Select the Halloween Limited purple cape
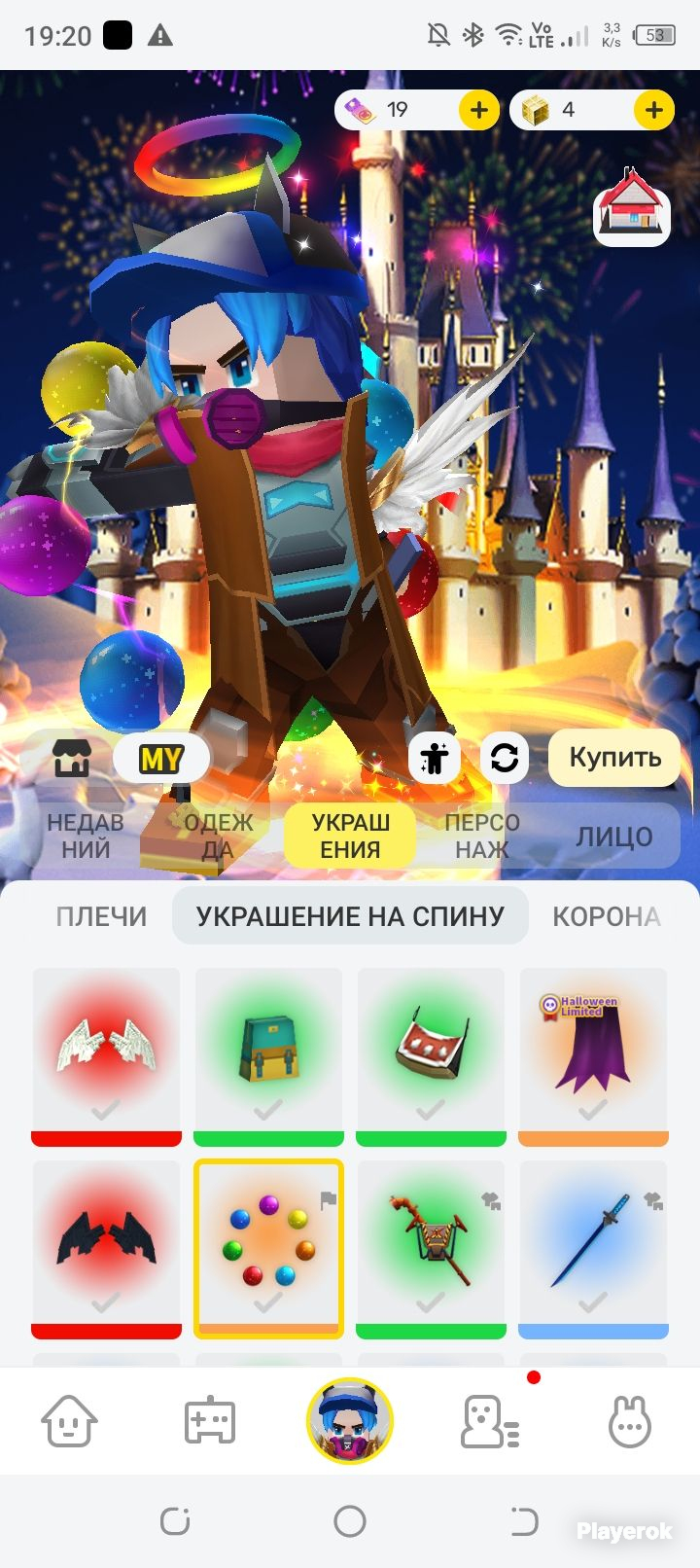Image resolution: width=700 pixels, height=1568 pixels. point(593,1056)
